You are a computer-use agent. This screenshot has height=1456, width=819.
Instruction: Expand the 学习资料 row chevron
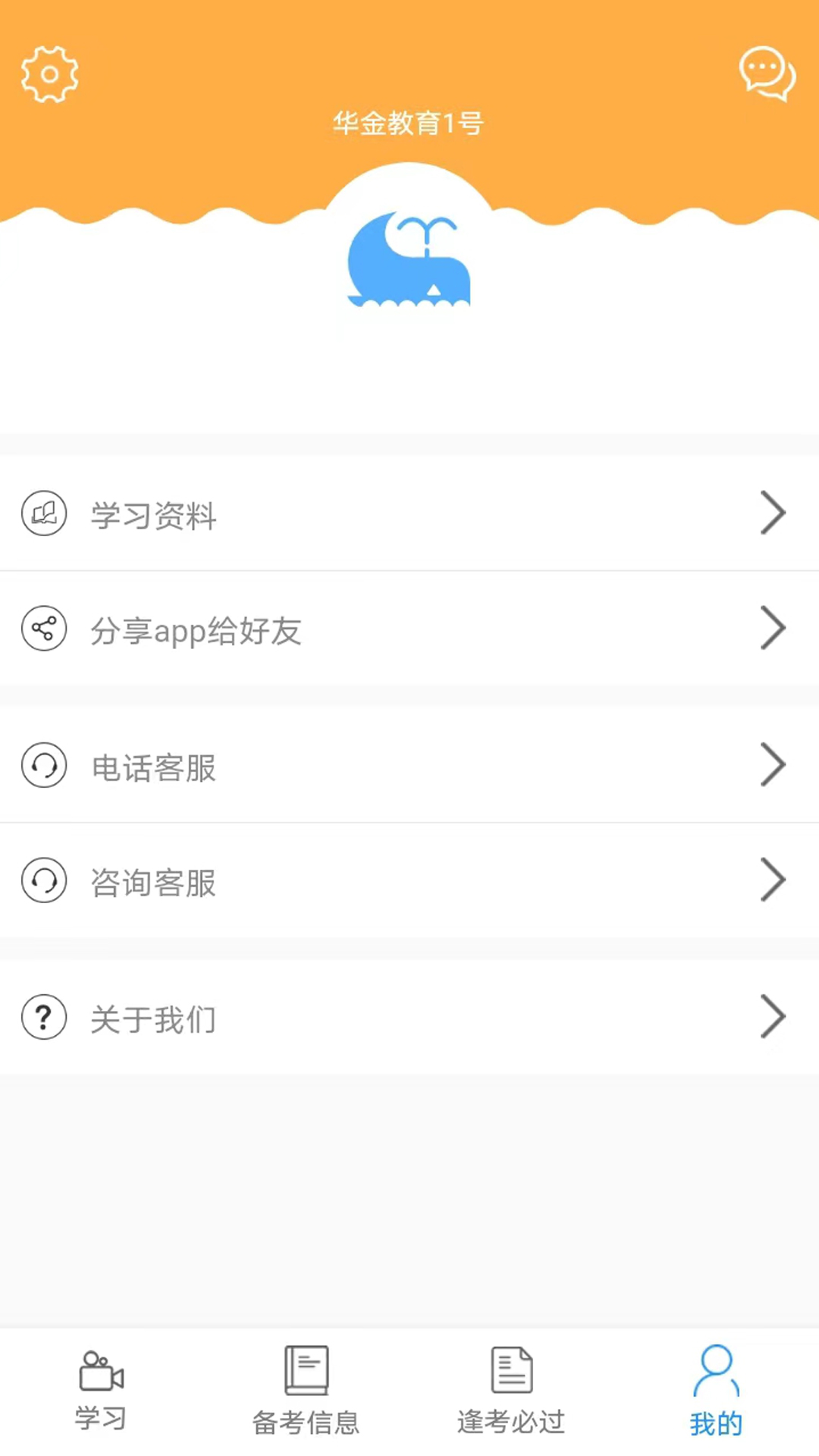click(773, 513)
